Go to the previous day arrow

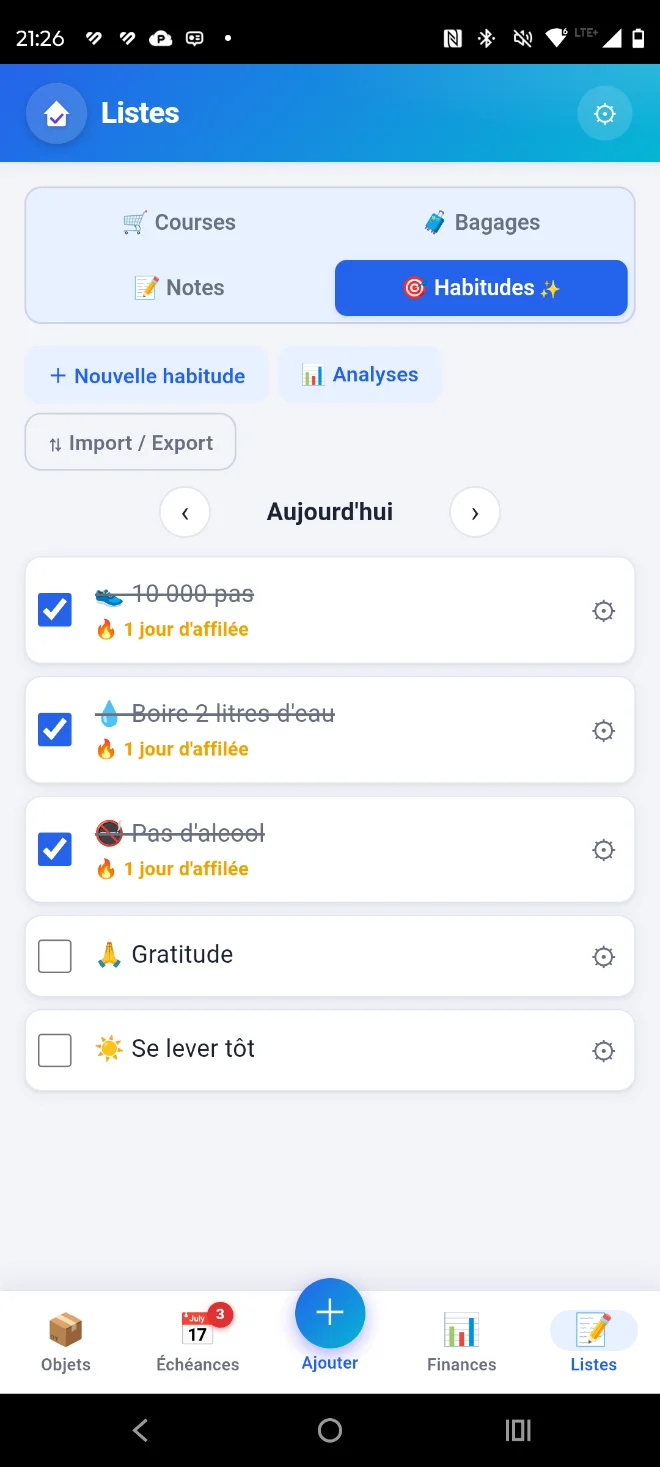[185, 513]
